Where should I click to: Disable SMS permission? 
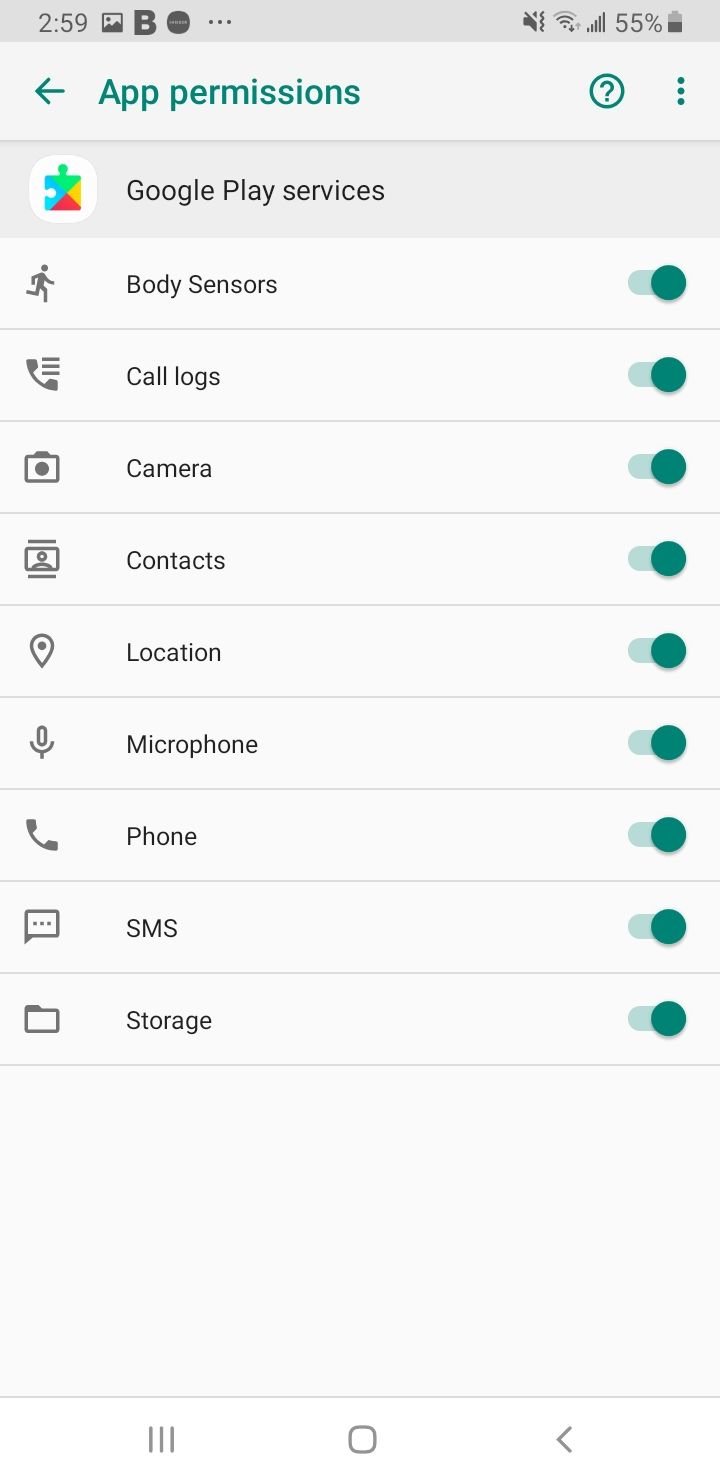(x=657, y=927)
